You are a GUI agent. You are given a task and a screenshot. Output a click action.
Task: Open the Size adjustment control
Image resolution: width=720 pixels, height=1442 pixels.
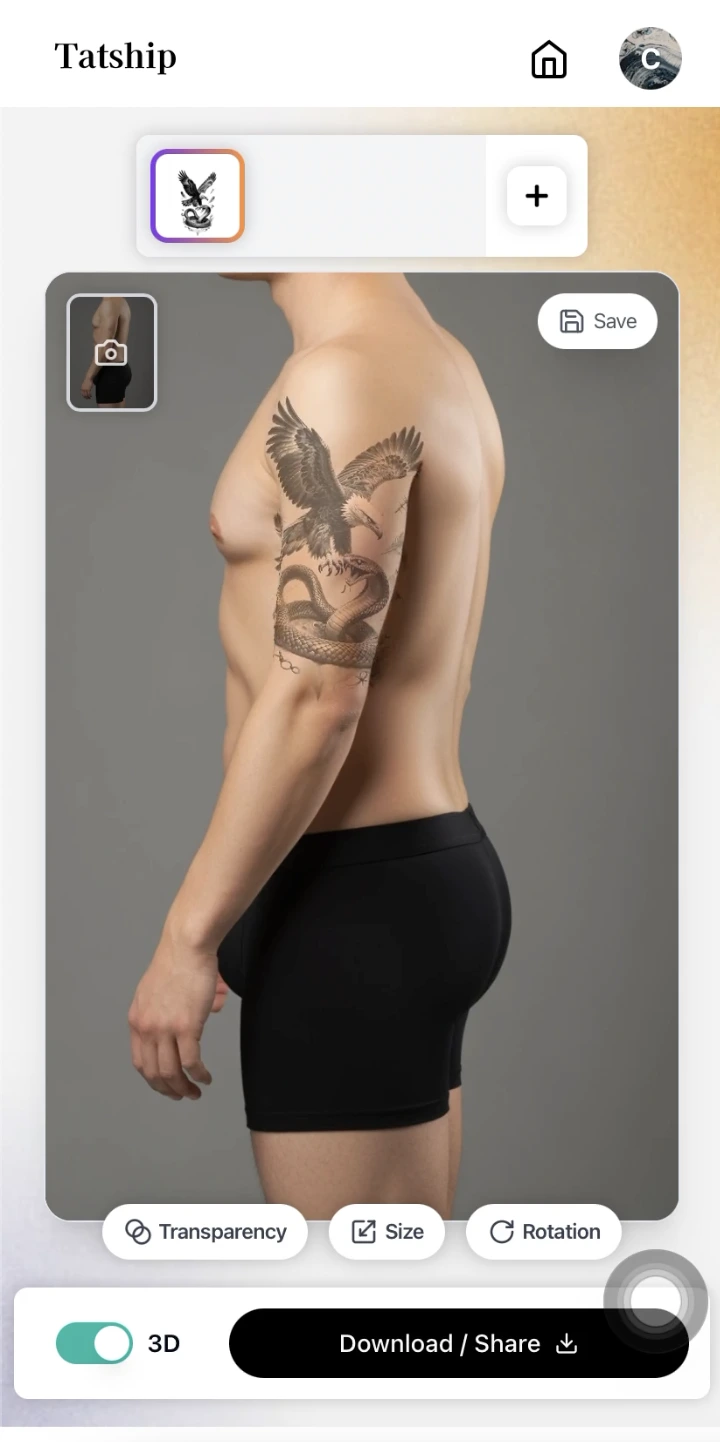pos(387,1232)
